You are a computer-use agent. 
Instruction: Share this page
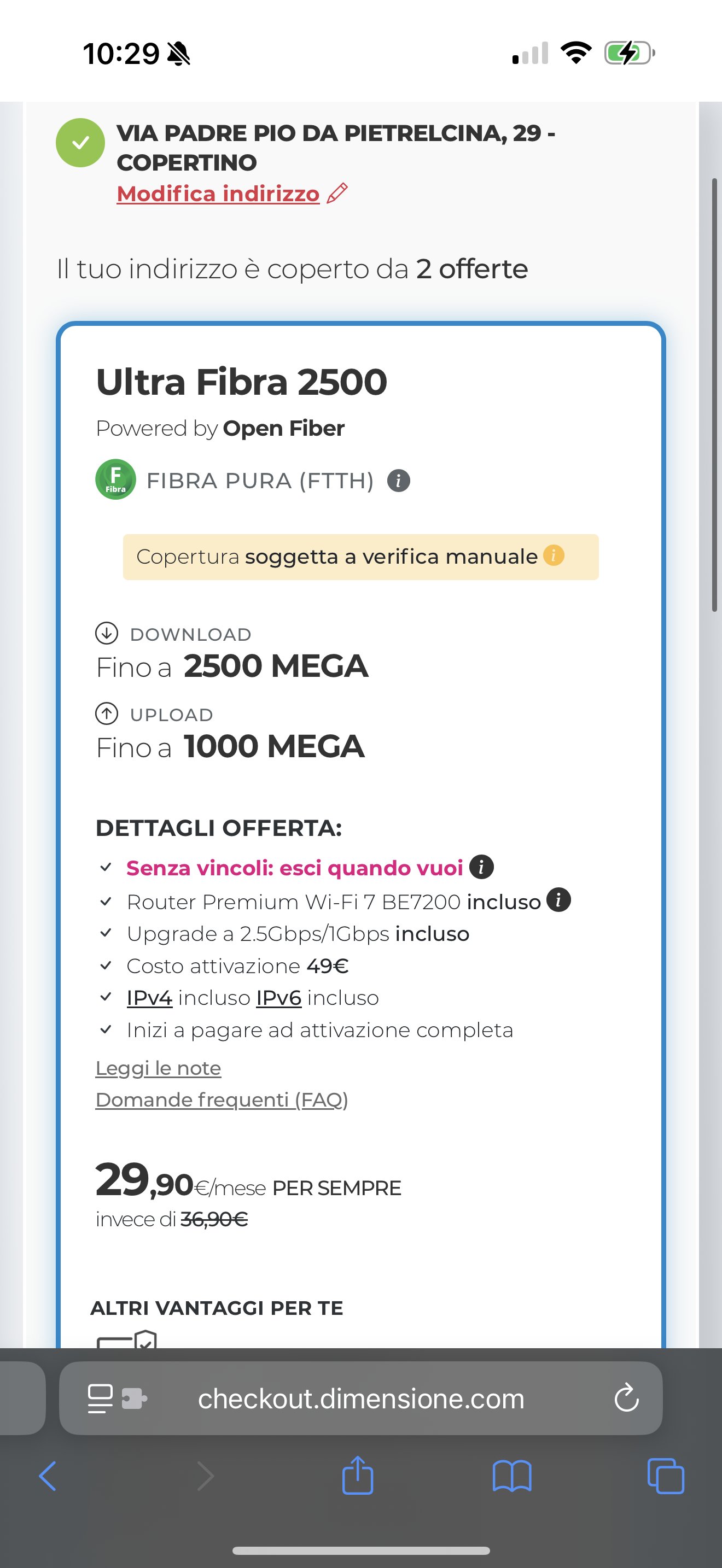(x=357, y=1476)
